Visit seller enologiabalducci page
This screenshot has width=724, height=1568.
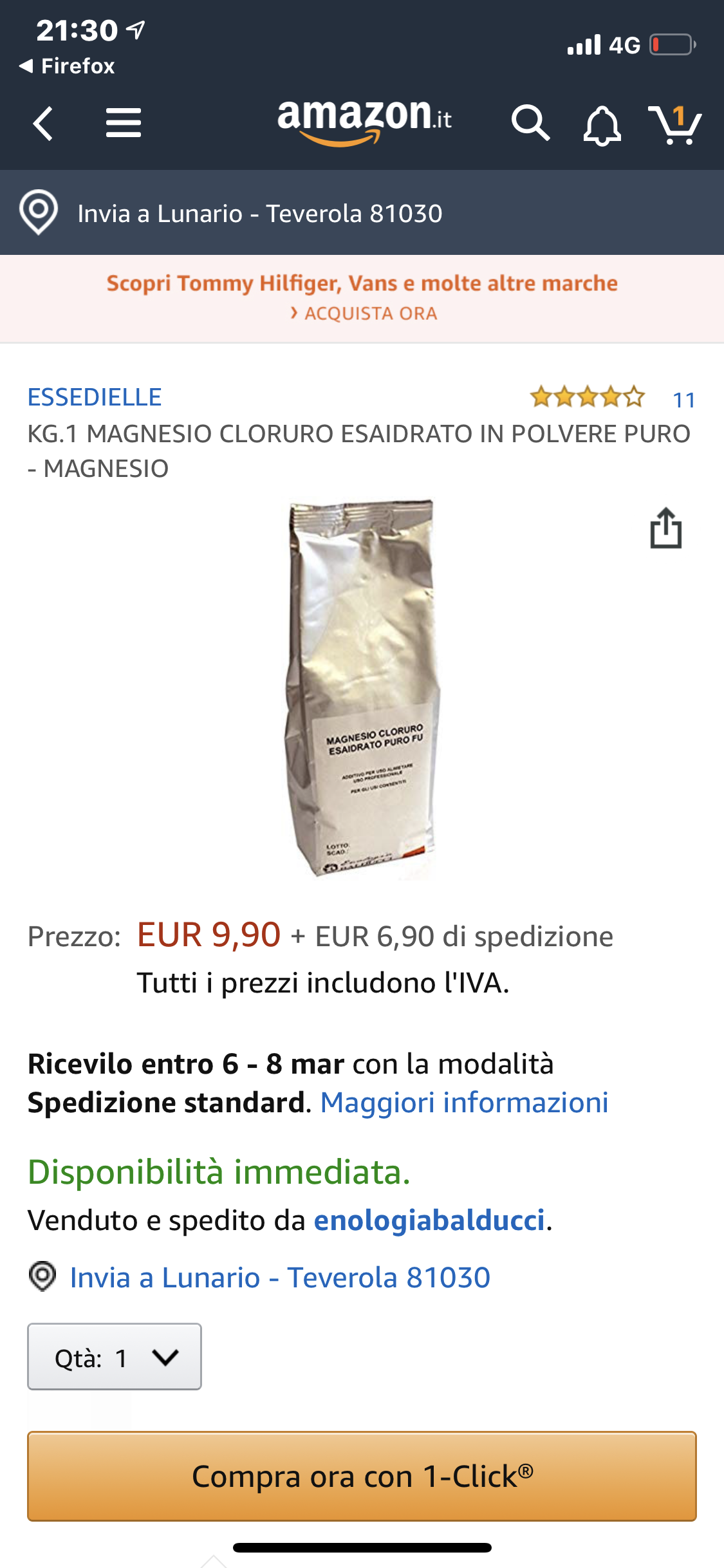(x=429, y=1220)
